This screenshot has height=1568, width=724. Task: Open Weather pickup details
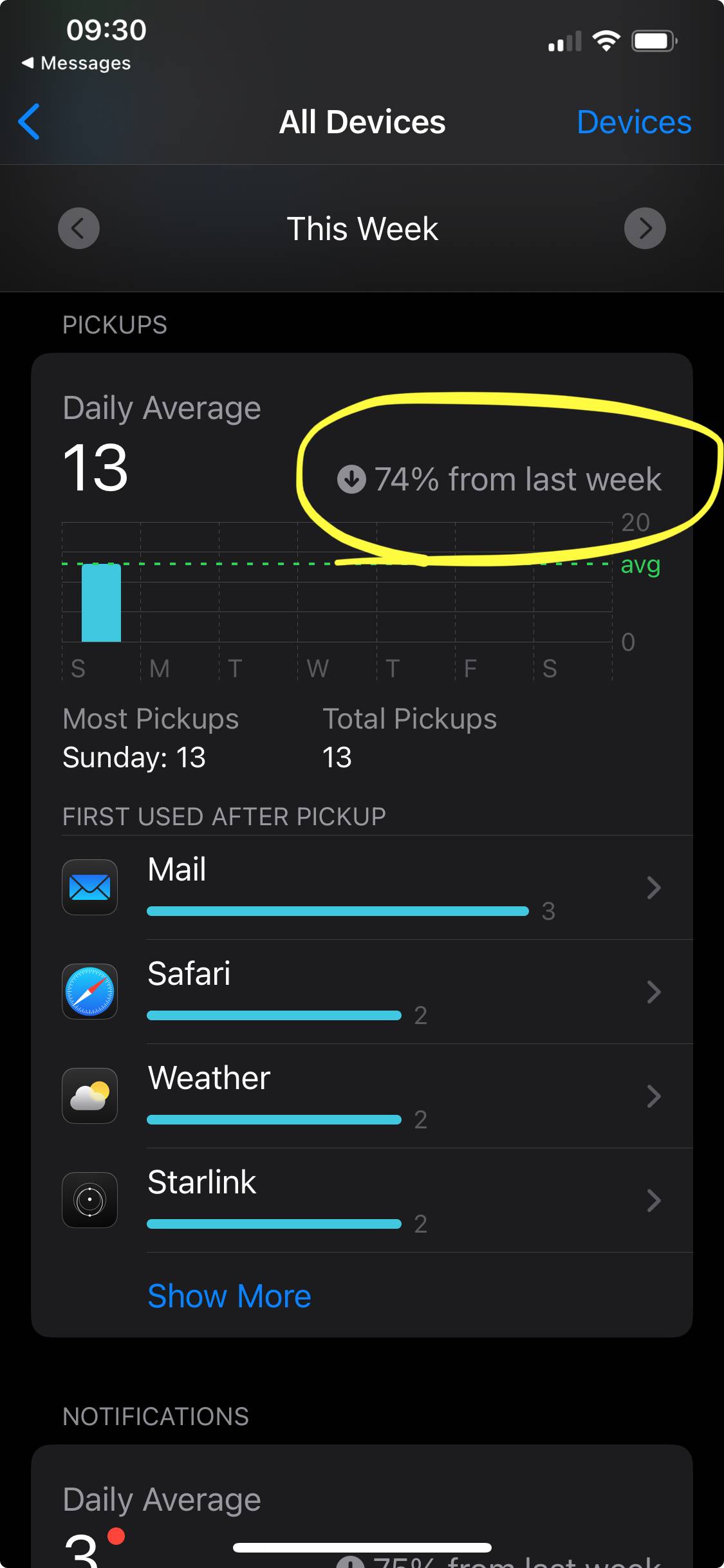(377, 1096)
